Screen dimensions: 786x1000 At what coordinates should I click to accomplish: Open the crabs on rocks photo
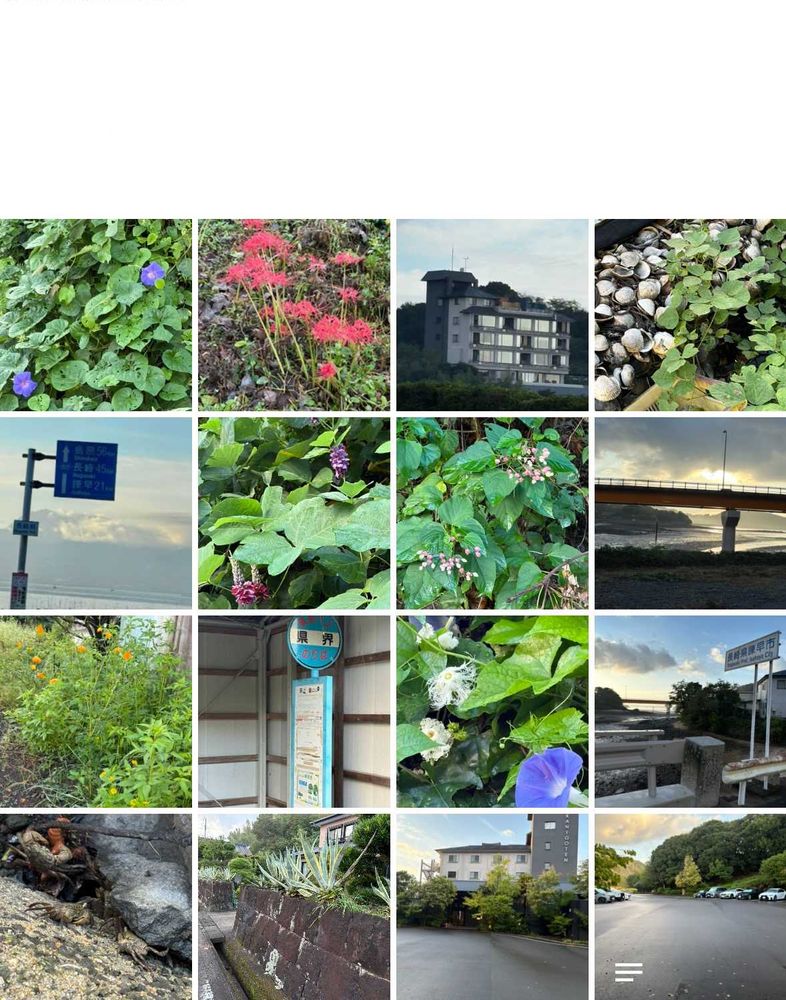coord(96,907)
